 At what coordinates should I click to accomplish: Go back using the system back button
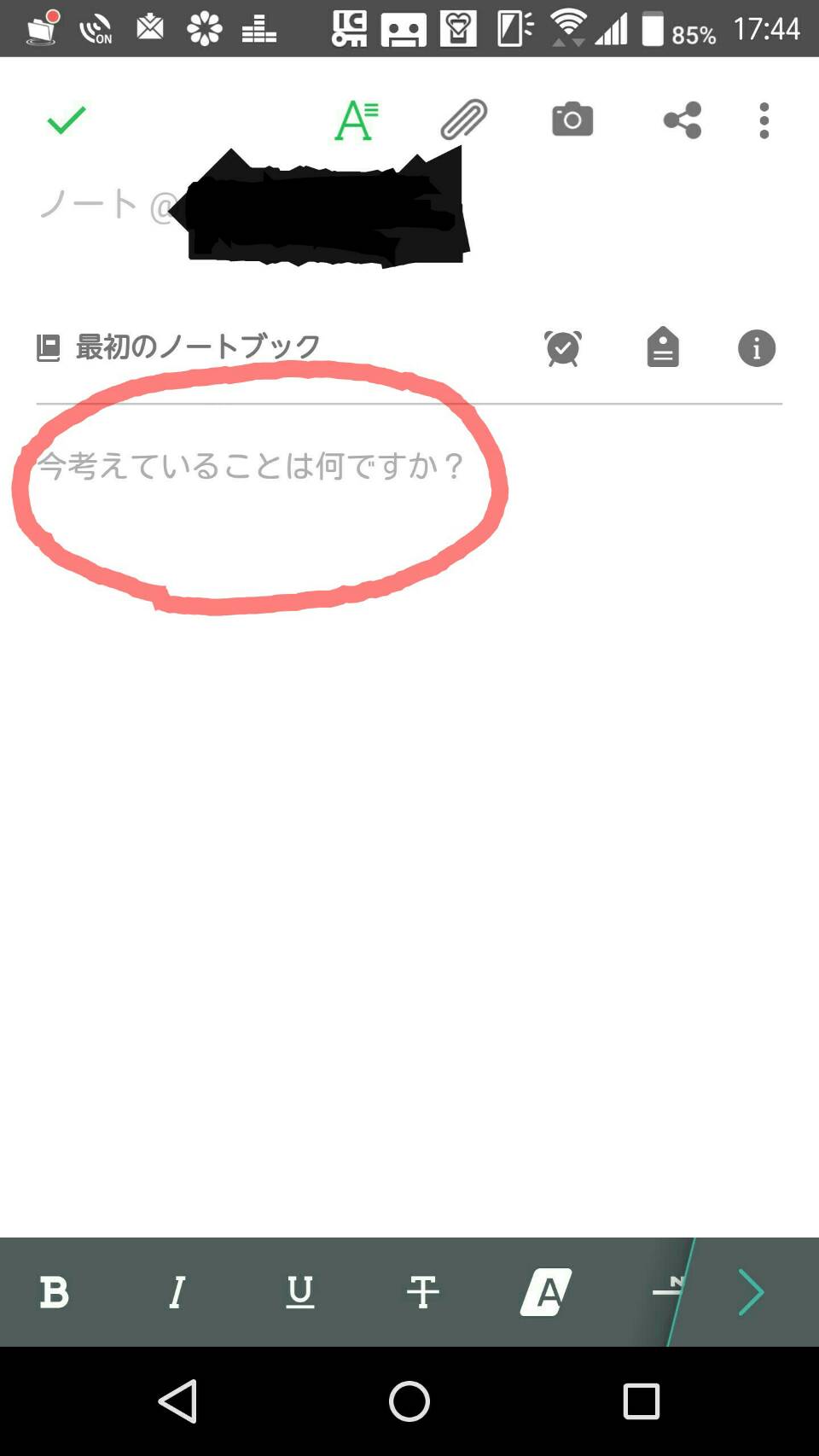pos(179,1401)
